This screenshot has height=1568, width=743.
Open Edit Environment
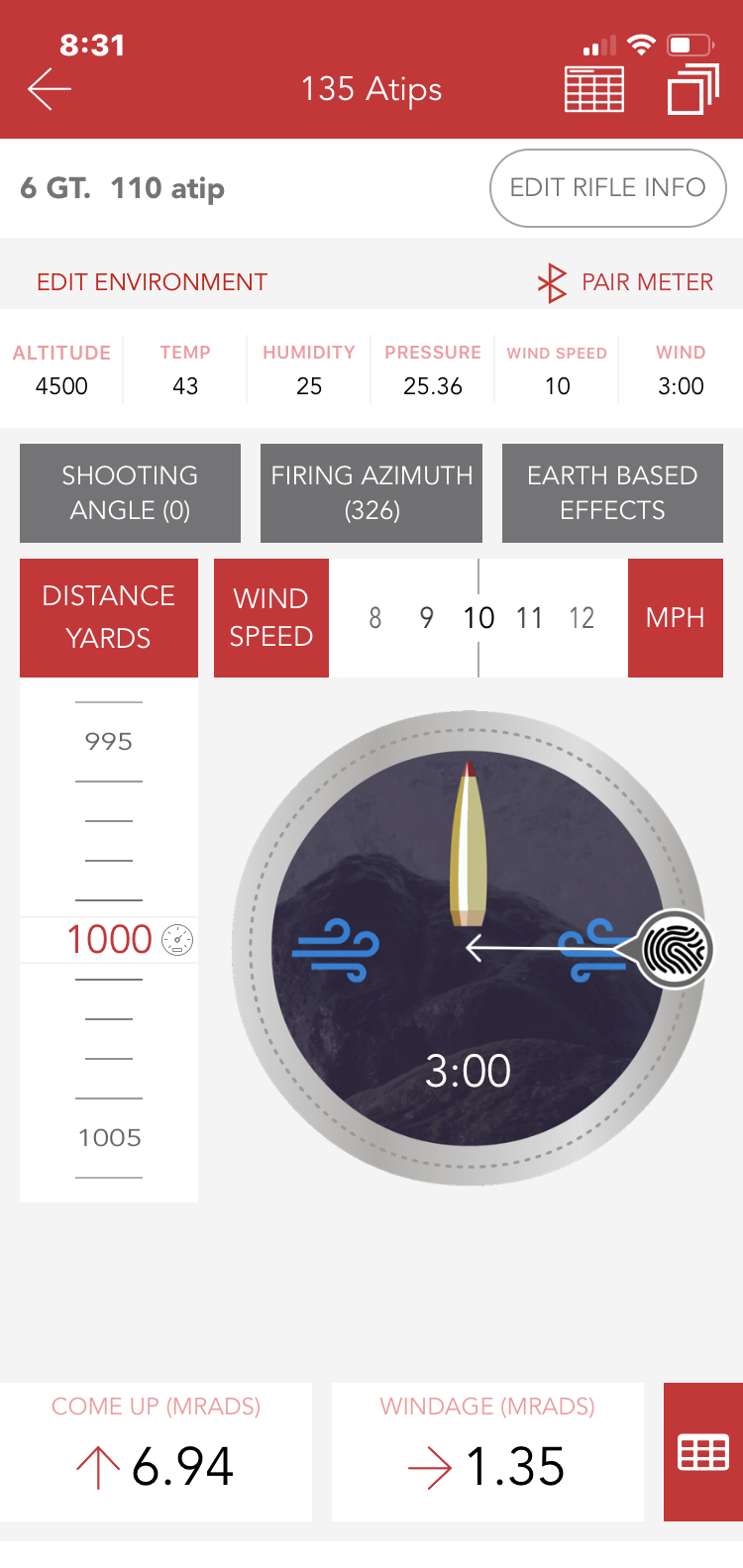[x=152, y=282]
